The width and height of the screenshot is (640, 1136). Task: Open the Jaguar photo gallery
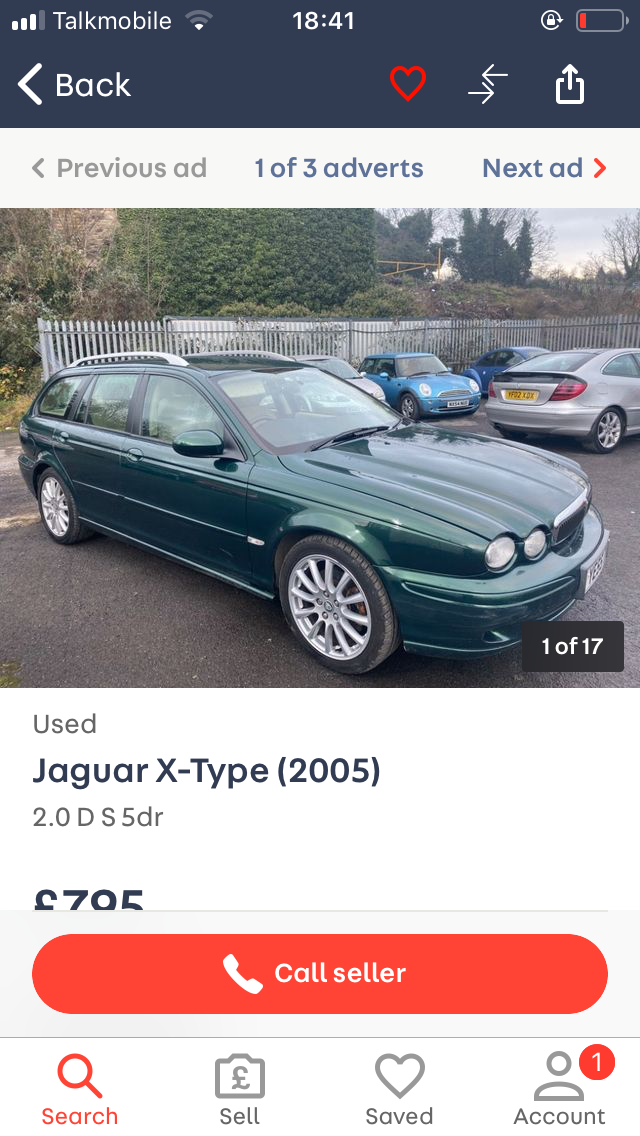320,448
